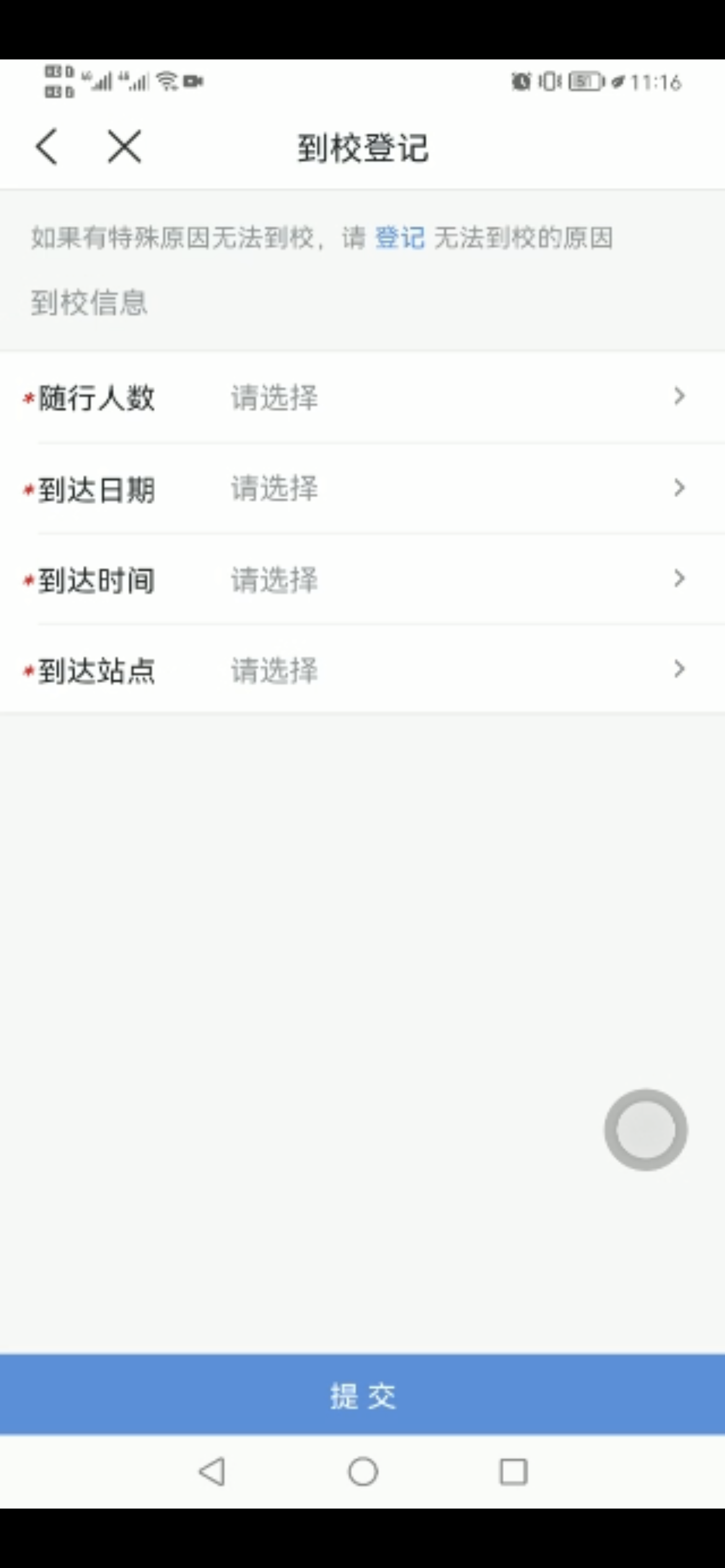This screenshot has width=725, height=1568.
Task: Go to the system home screen
Action: pyautogui.click(x=362, y=1471)
